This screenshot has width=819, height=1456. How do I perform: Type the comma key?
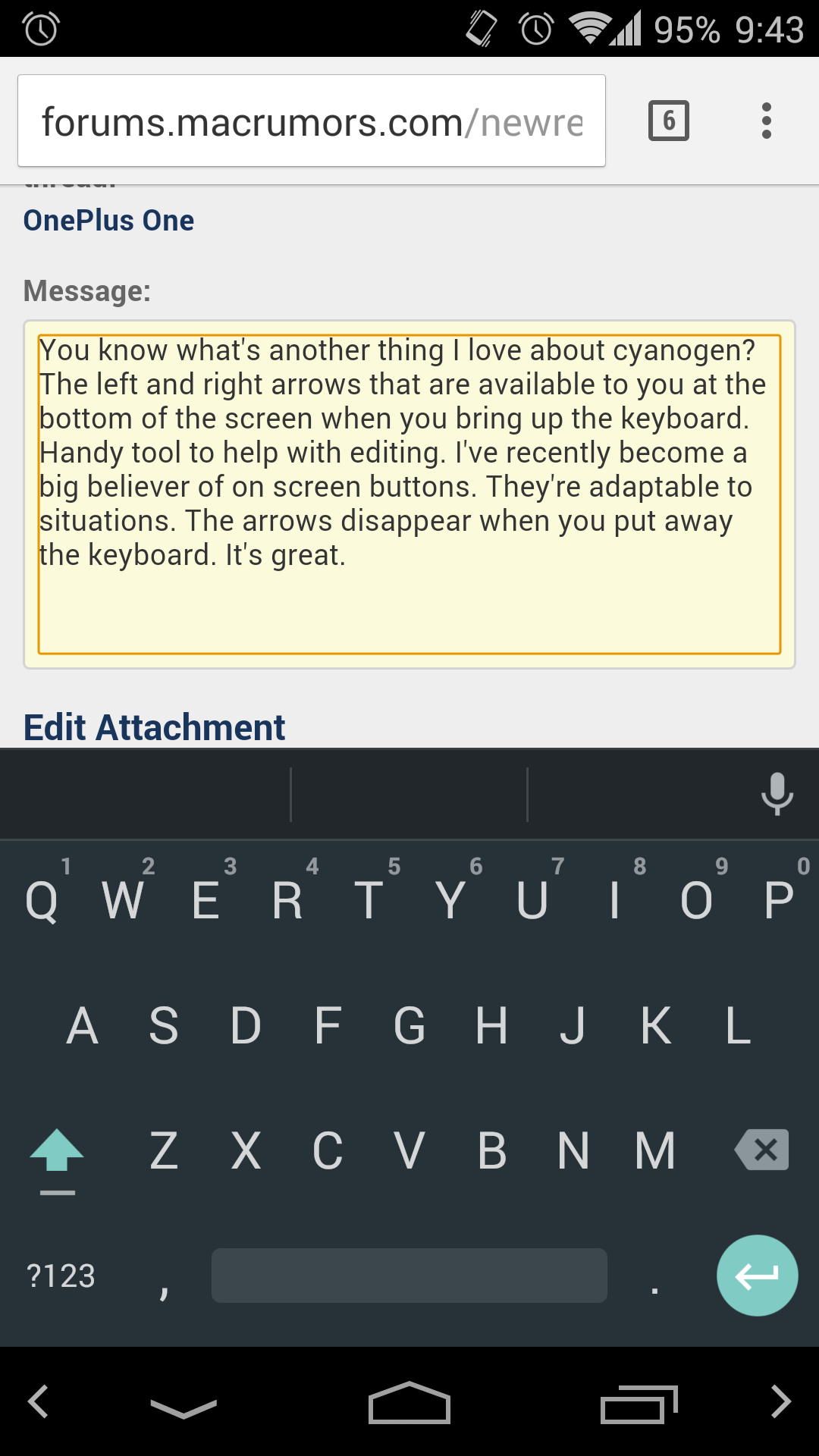pyautogui.click(x=164, y=1282)
